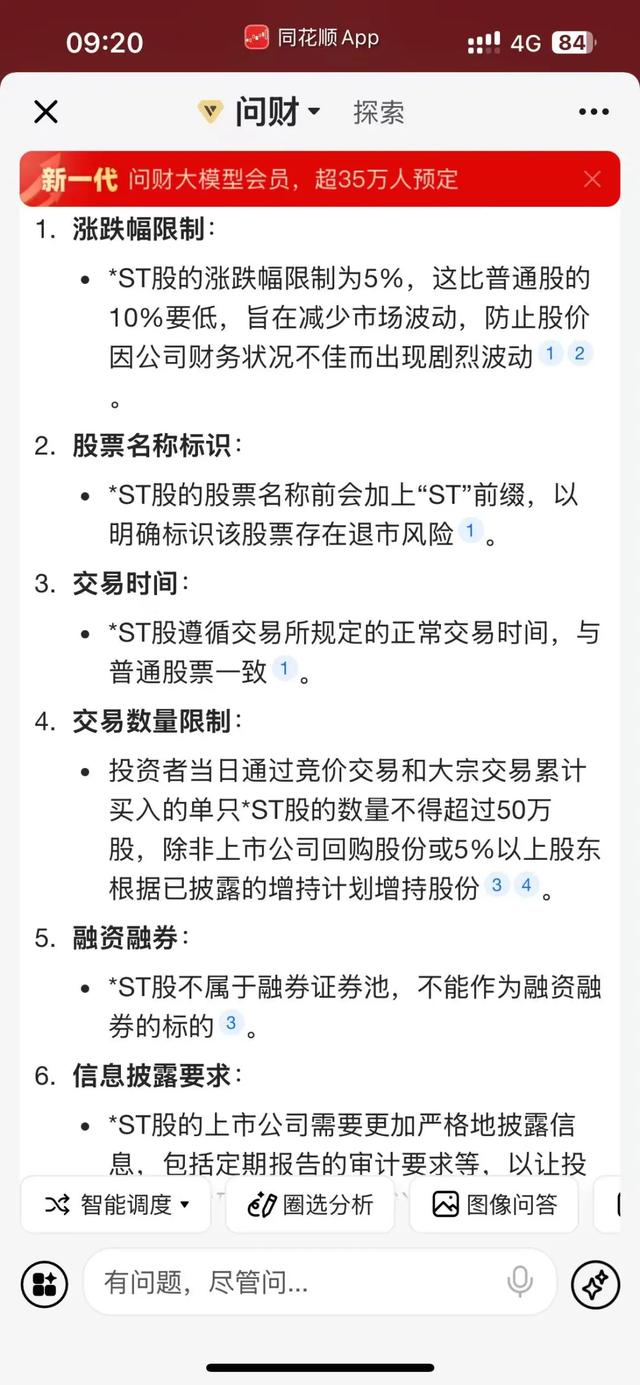Open citation 3 under 融资融券

[x=232, y=1022]
